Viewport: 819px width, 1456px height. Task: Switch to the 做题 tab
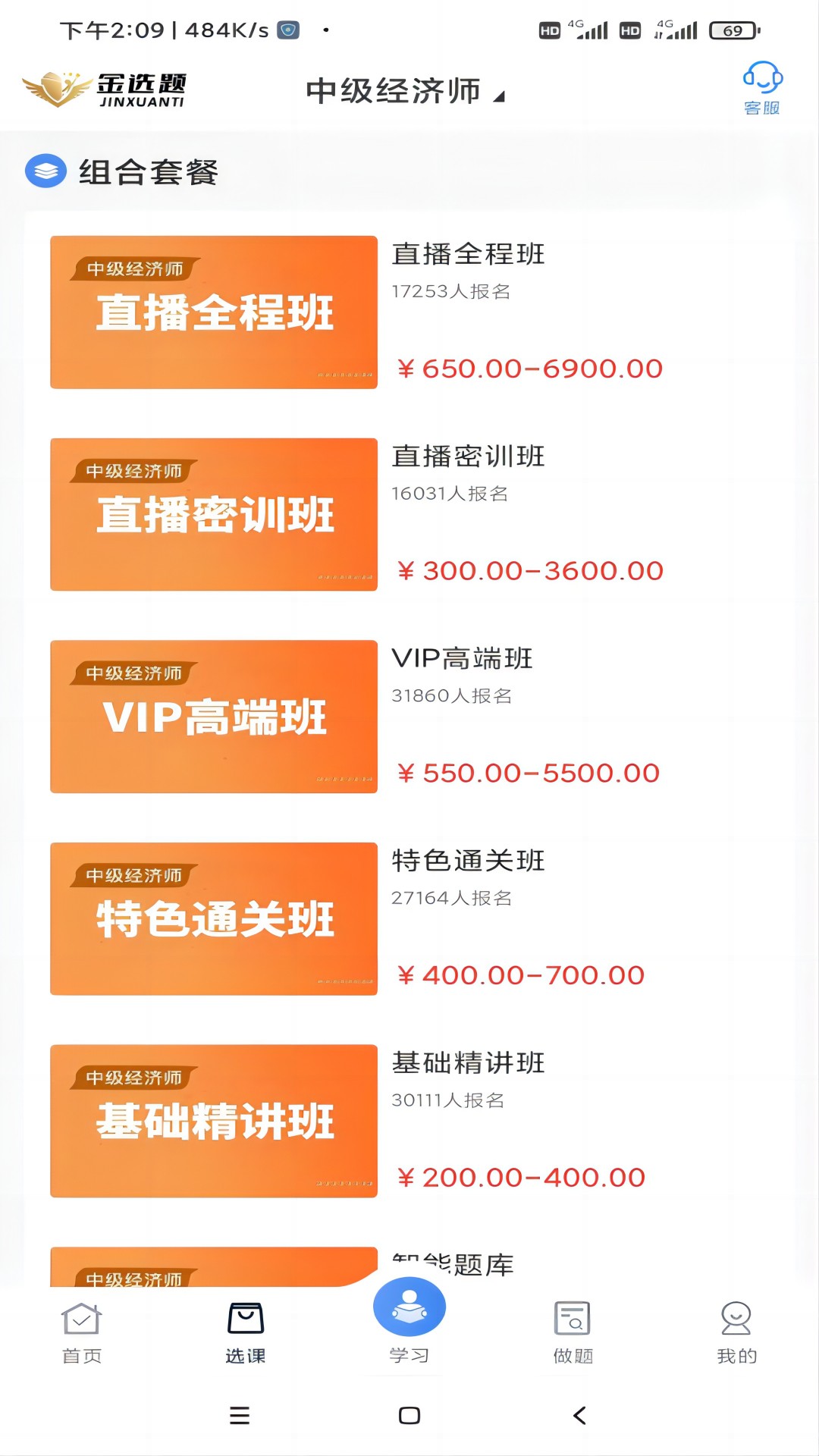[573, 1333]
